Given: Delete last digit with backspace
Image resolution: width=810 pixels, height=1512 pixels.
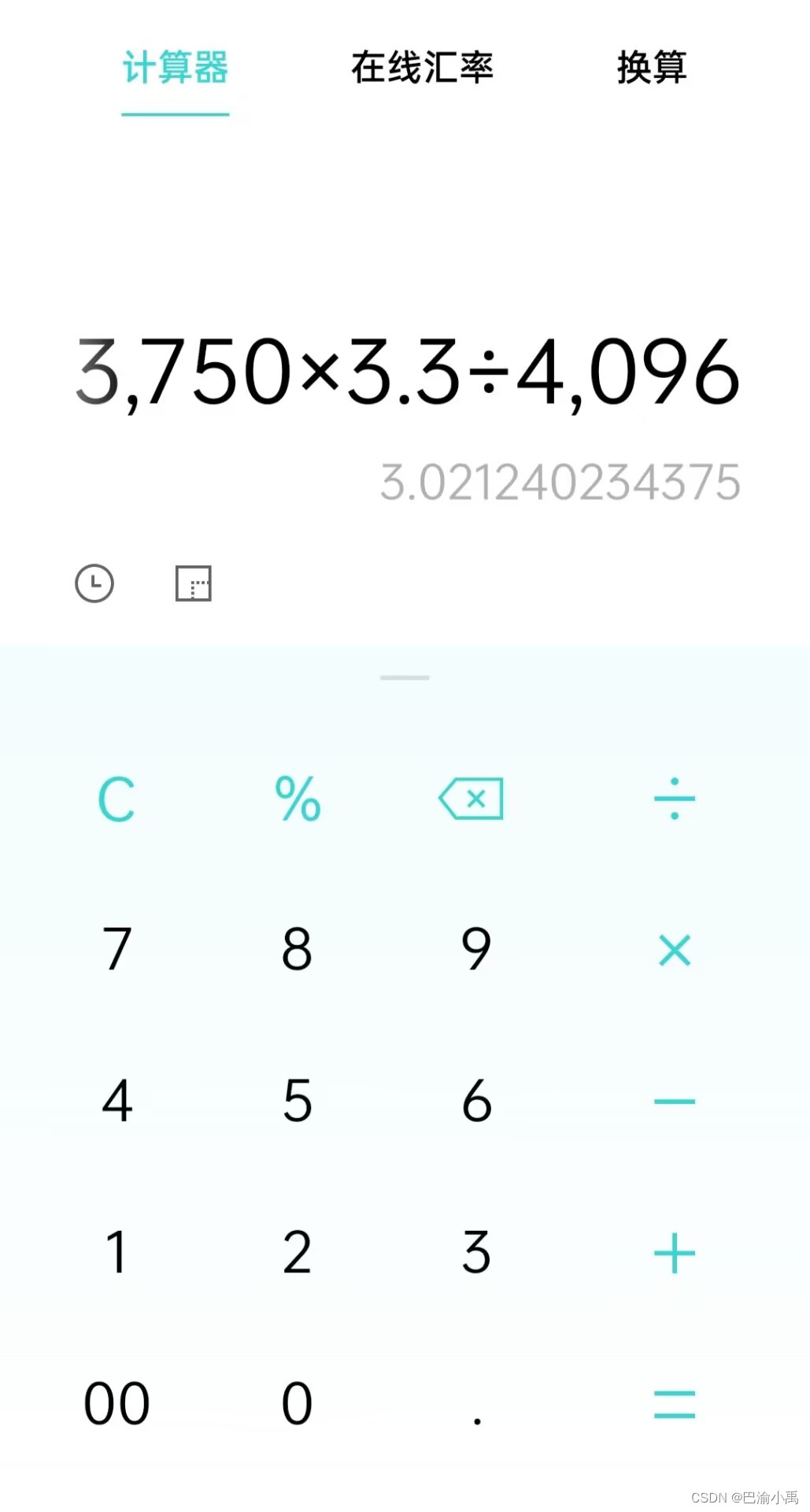Looking at the screenshot, I should [x=472, y=799].
